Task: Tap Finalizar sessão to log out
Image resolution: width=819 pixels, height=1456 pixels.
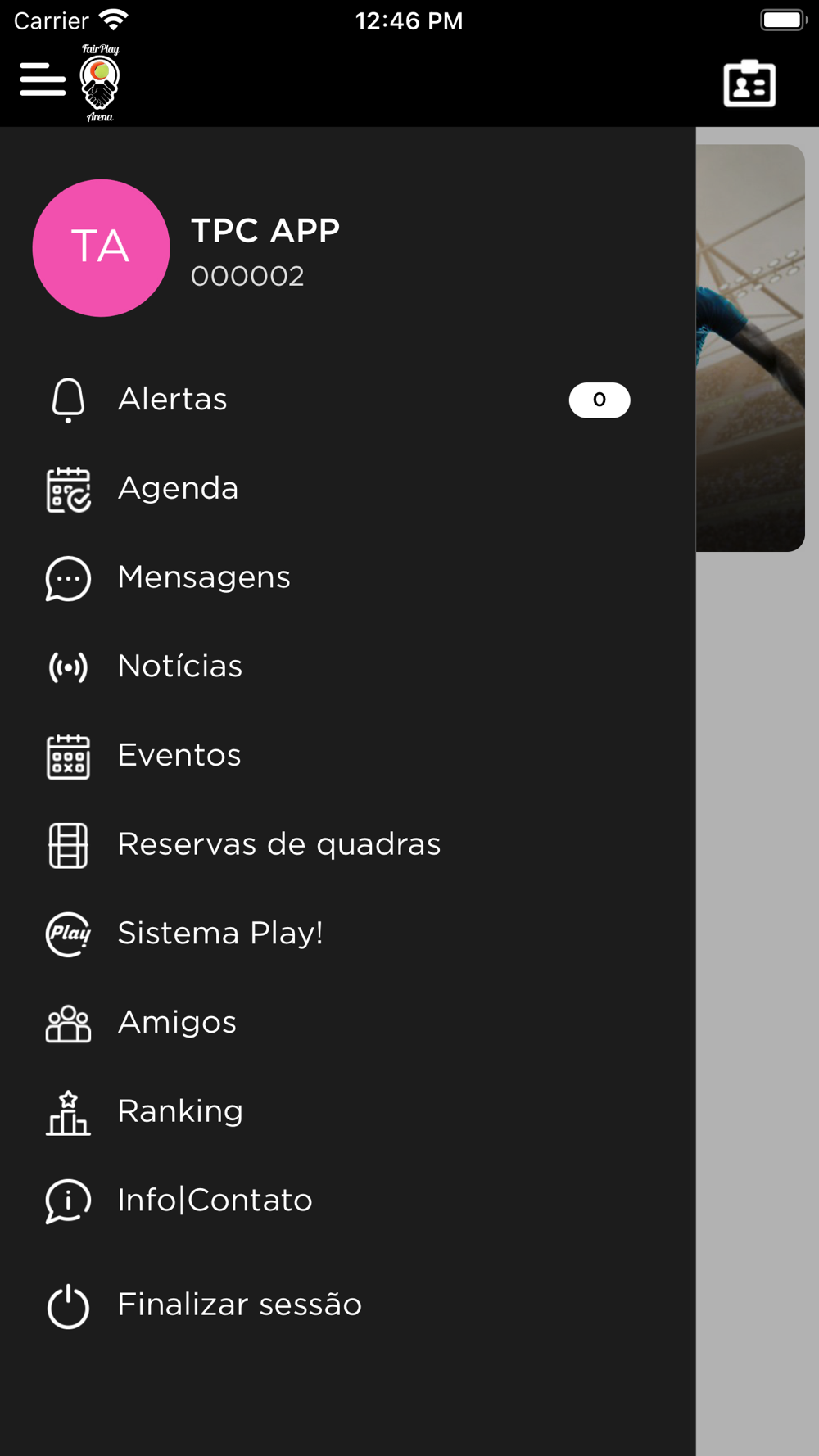Action: pyautogui.click(x=337, y=1305)
